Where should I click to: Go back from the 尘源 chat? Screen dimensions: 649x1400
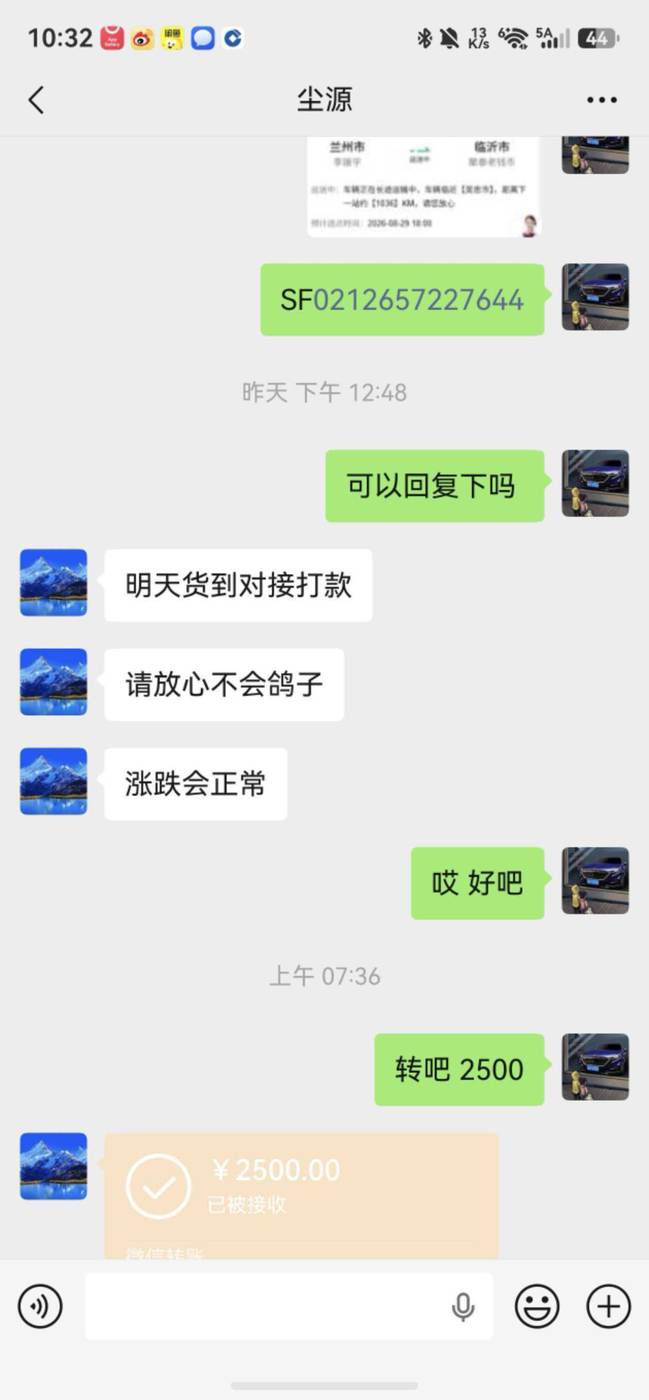click(x=36, y=99)
